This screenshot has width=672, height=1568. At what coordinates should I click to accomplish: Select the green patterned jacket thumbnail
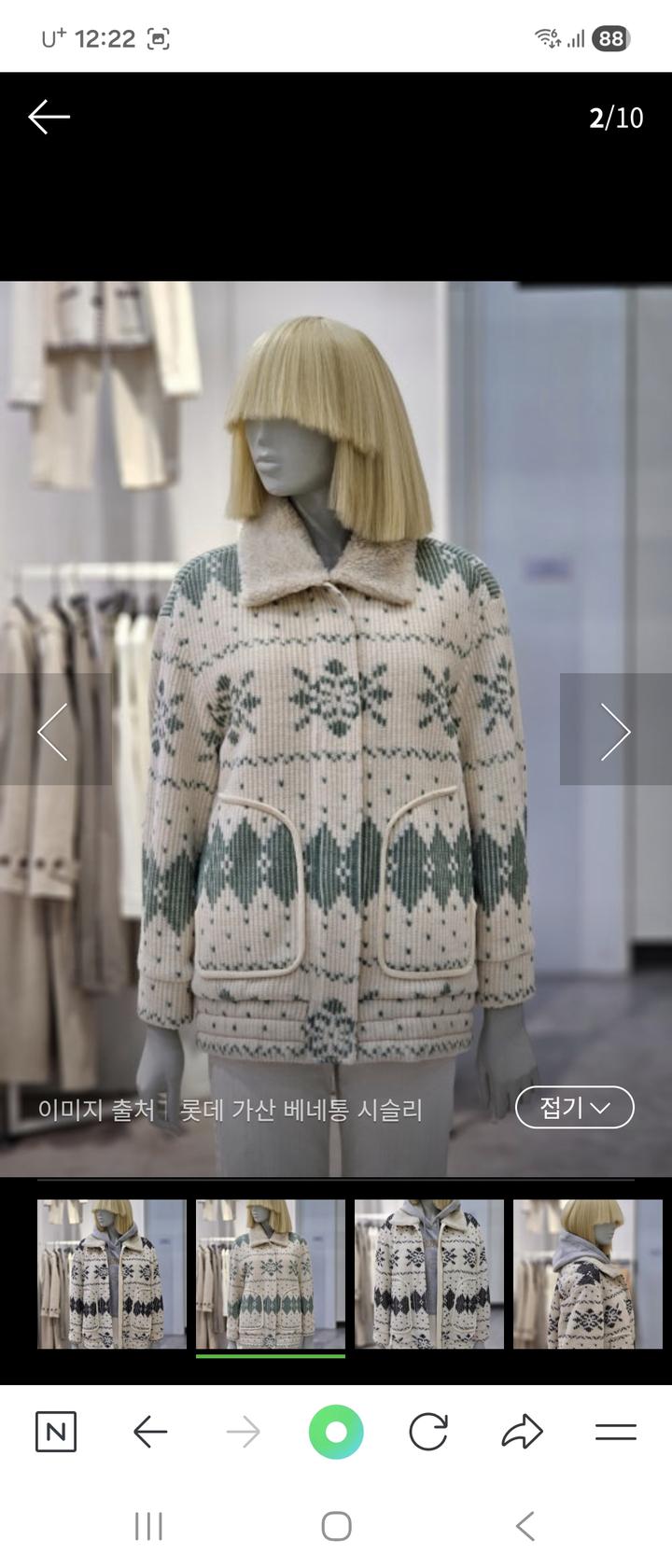[x=271, y=1274]
